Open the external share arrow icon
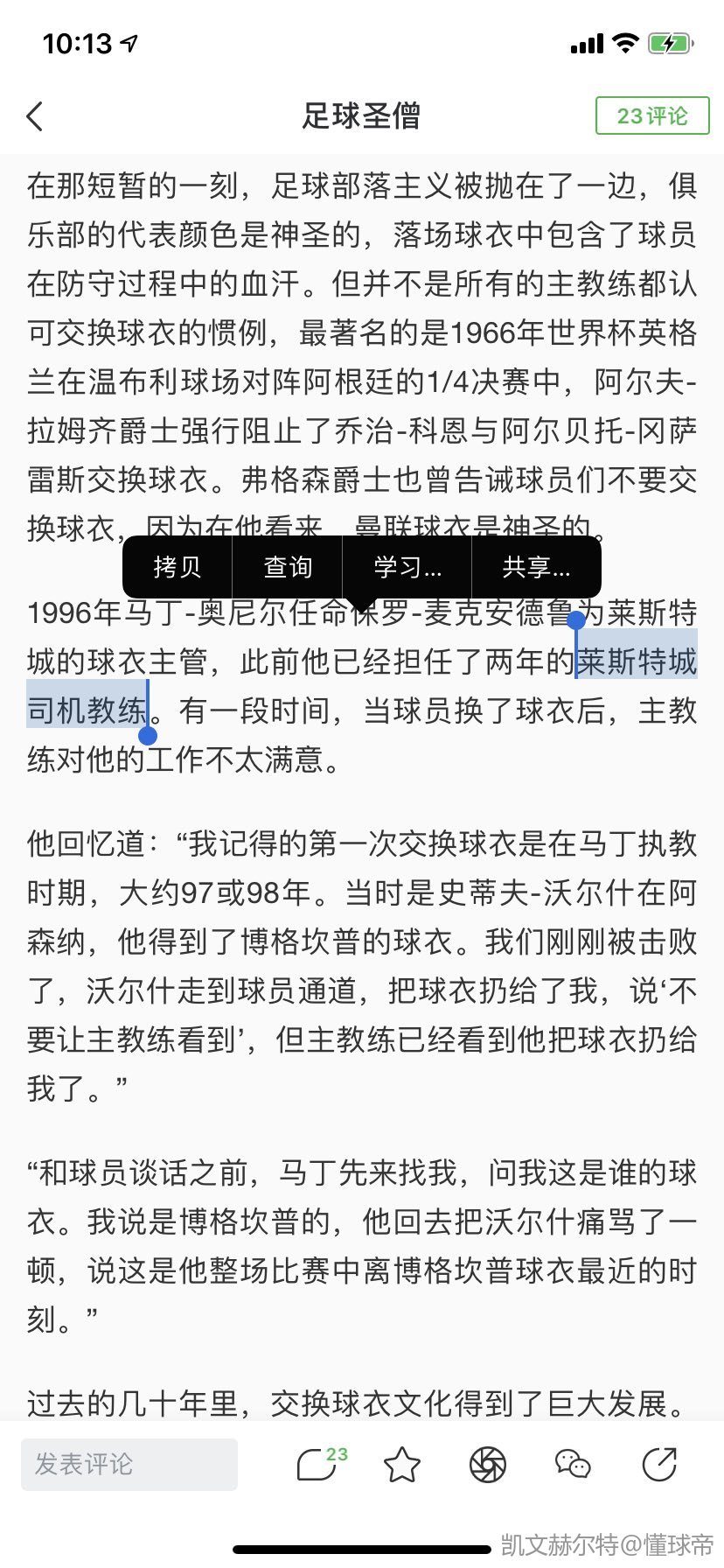Viewport: 724px width, 1568px height. click(658, 1464)
